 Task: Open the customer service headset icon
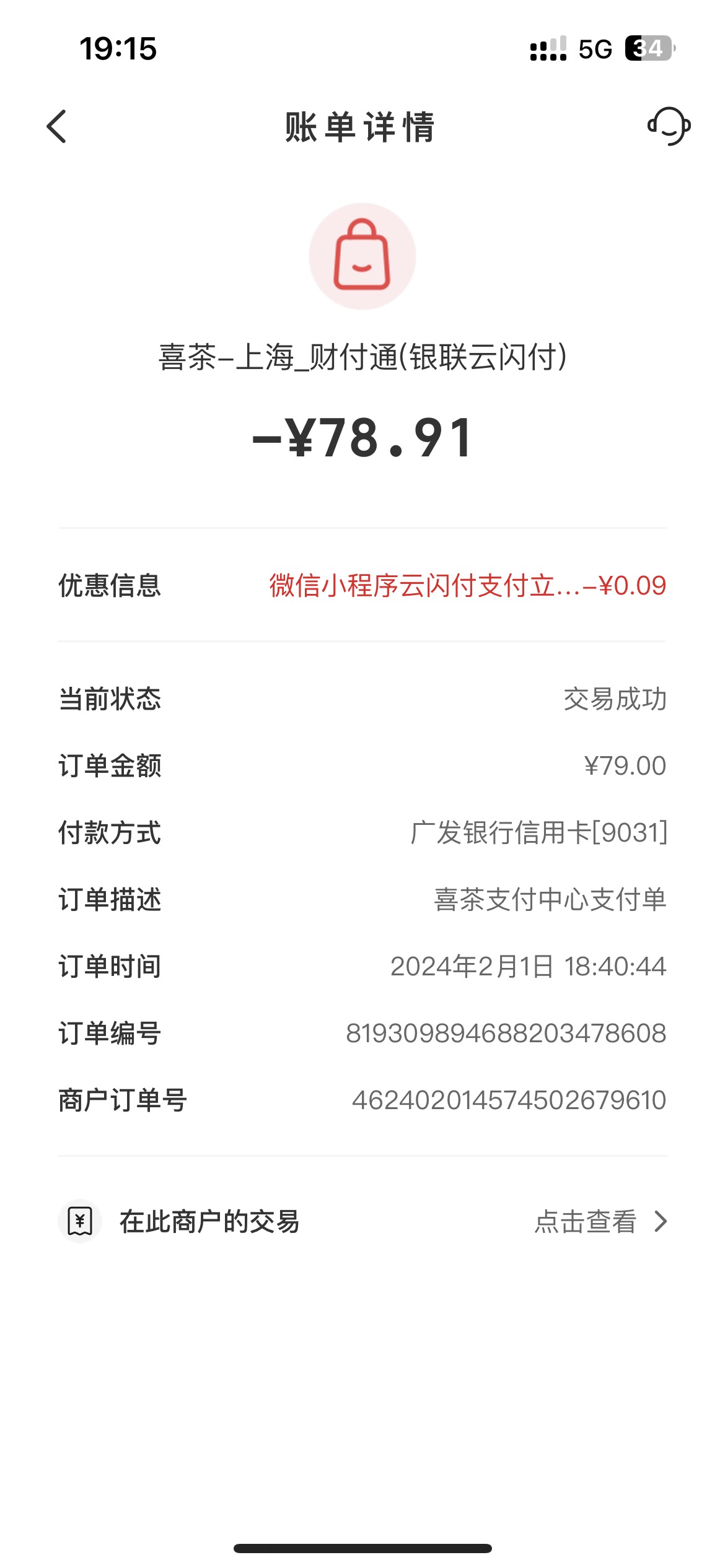coord(669,126)
